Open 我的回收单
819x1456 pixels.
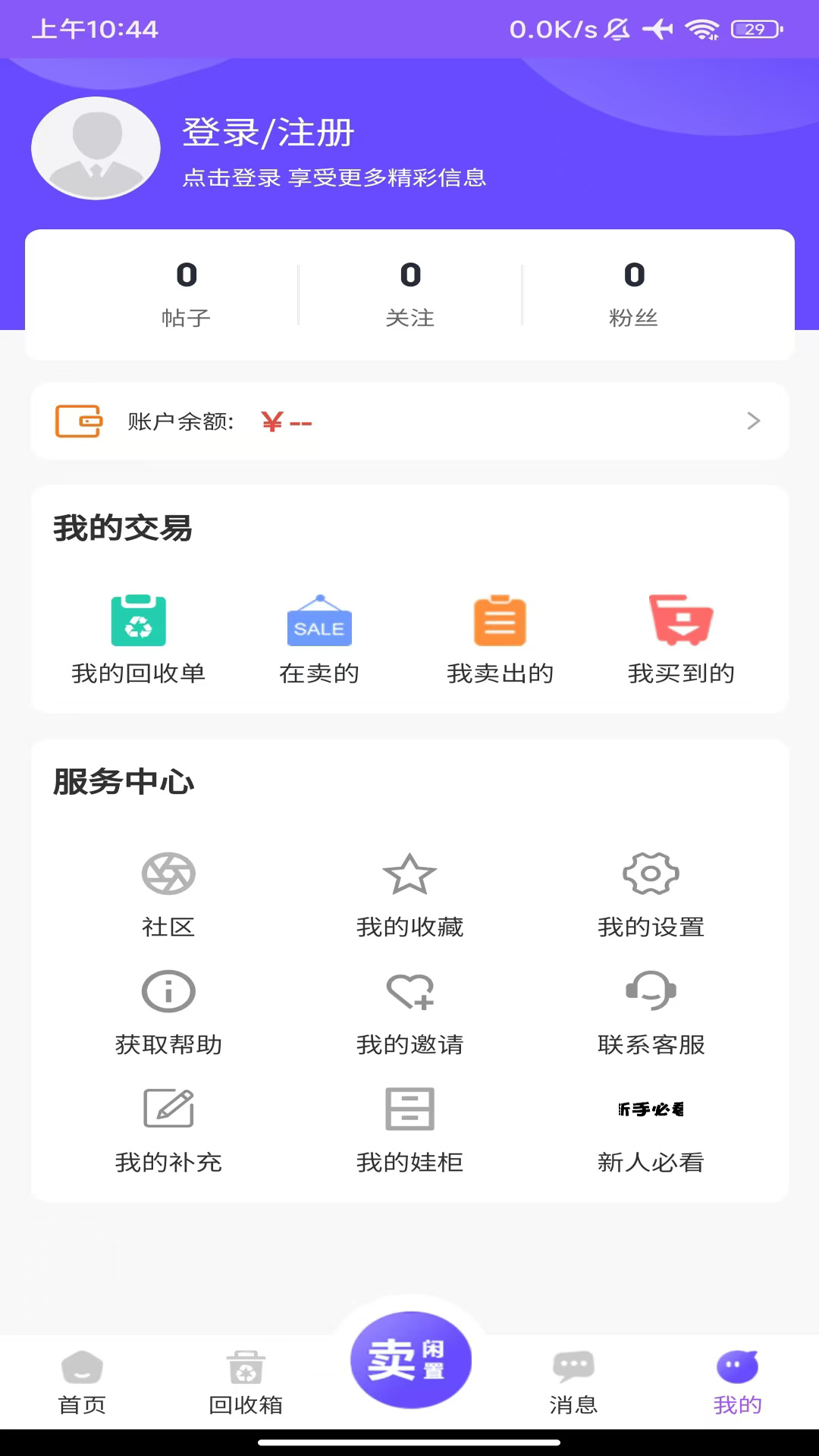click(139, 639)
